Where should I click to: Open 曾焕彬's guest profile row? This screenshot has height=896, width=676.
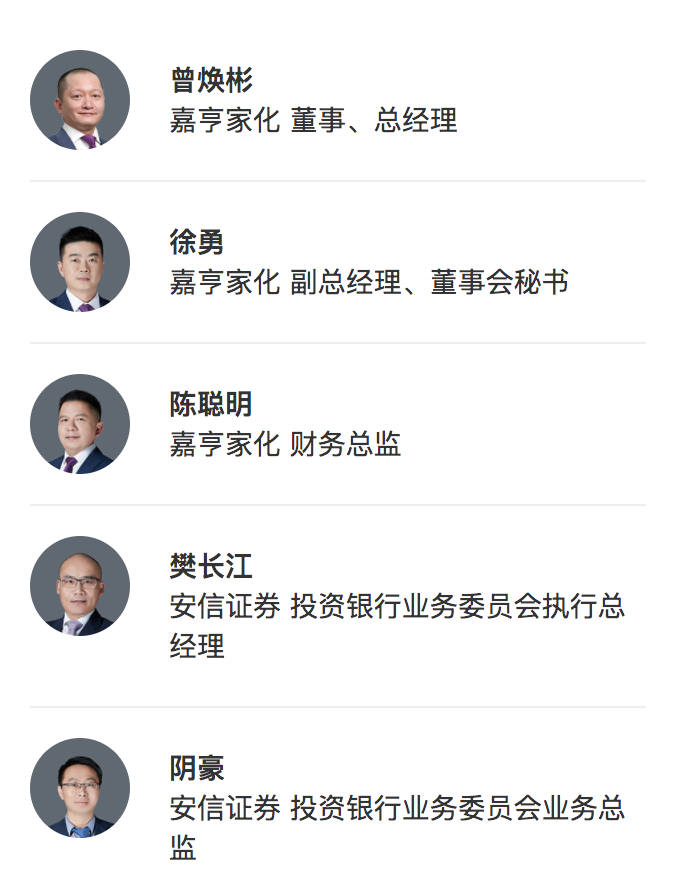[x=338, y=100]
